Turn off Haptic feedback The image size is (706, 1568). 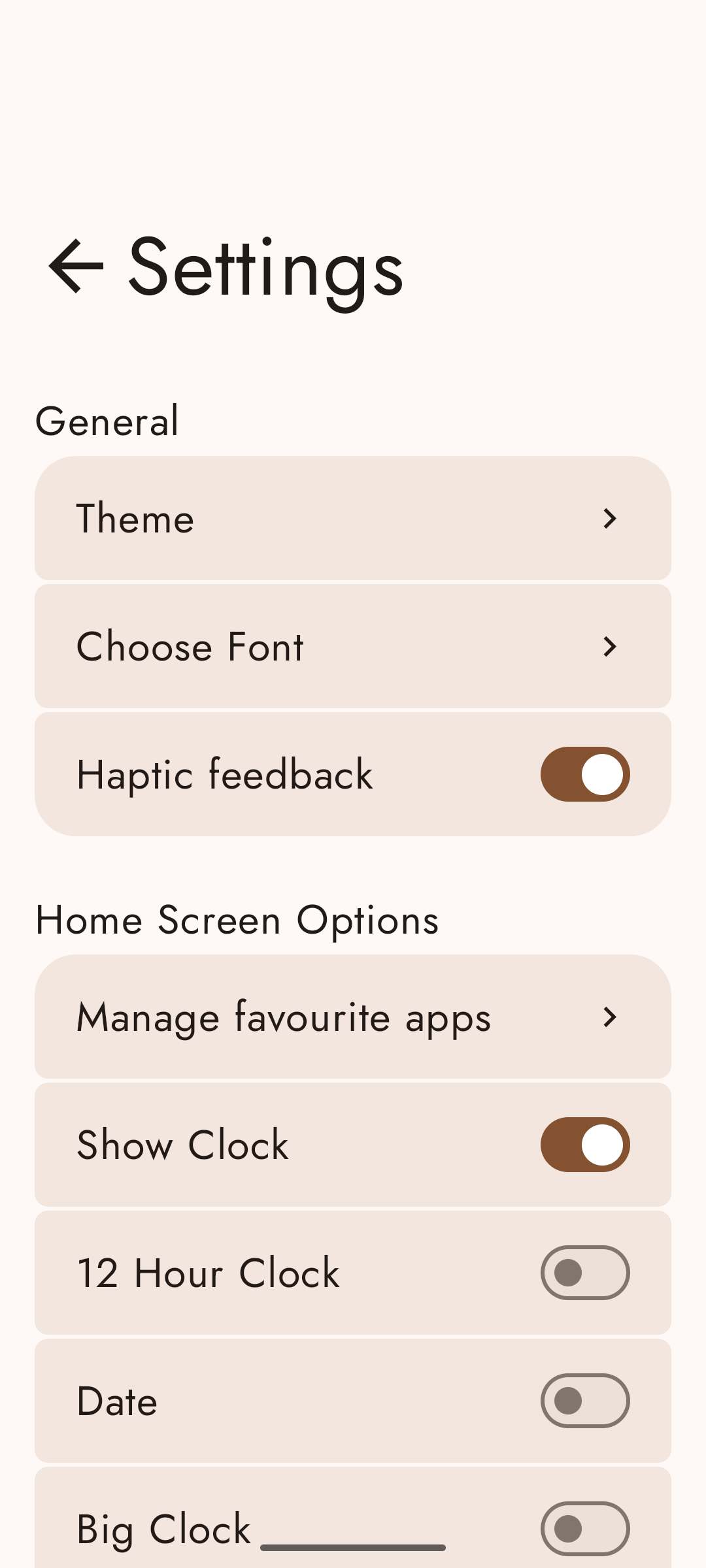(584, 774)
